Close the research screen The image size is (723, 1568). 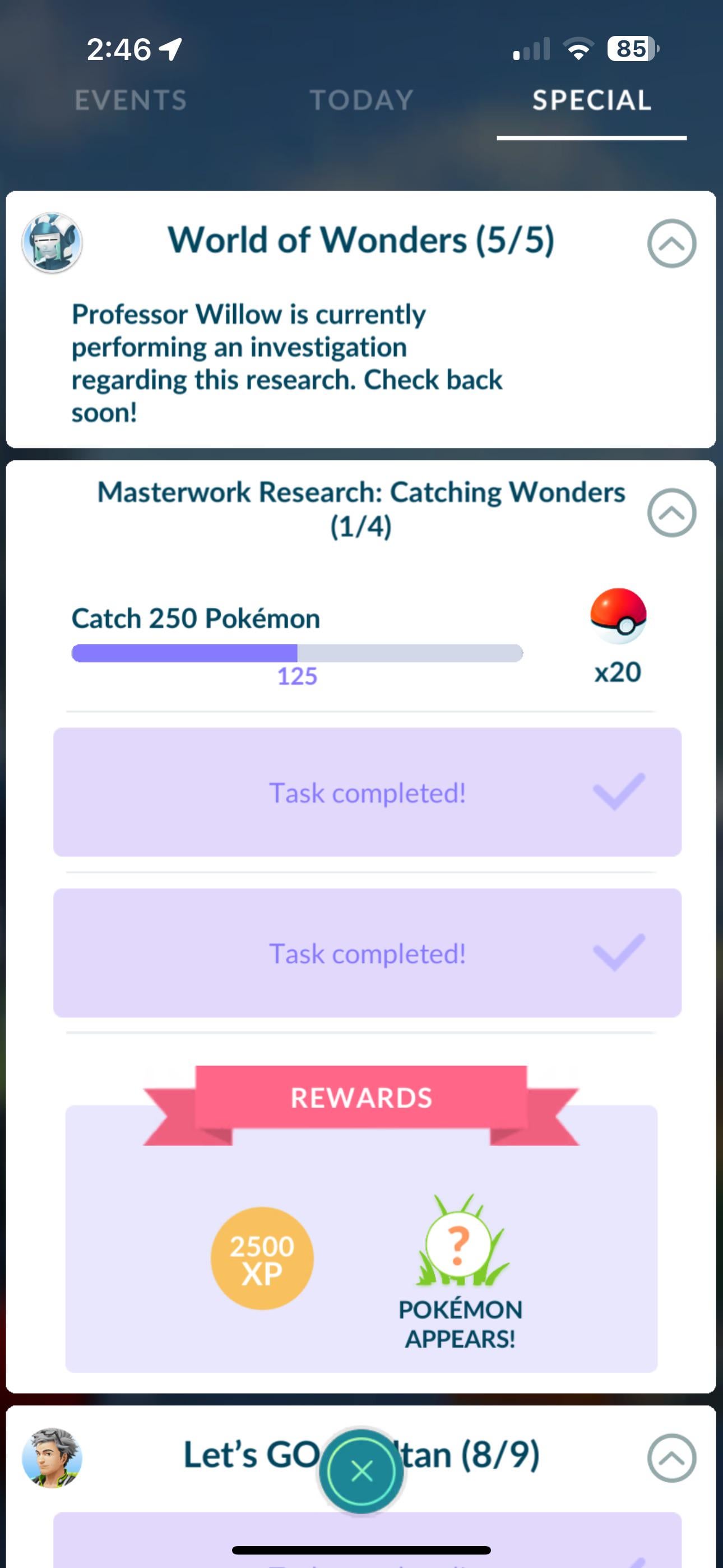(x=361, y=1471)
